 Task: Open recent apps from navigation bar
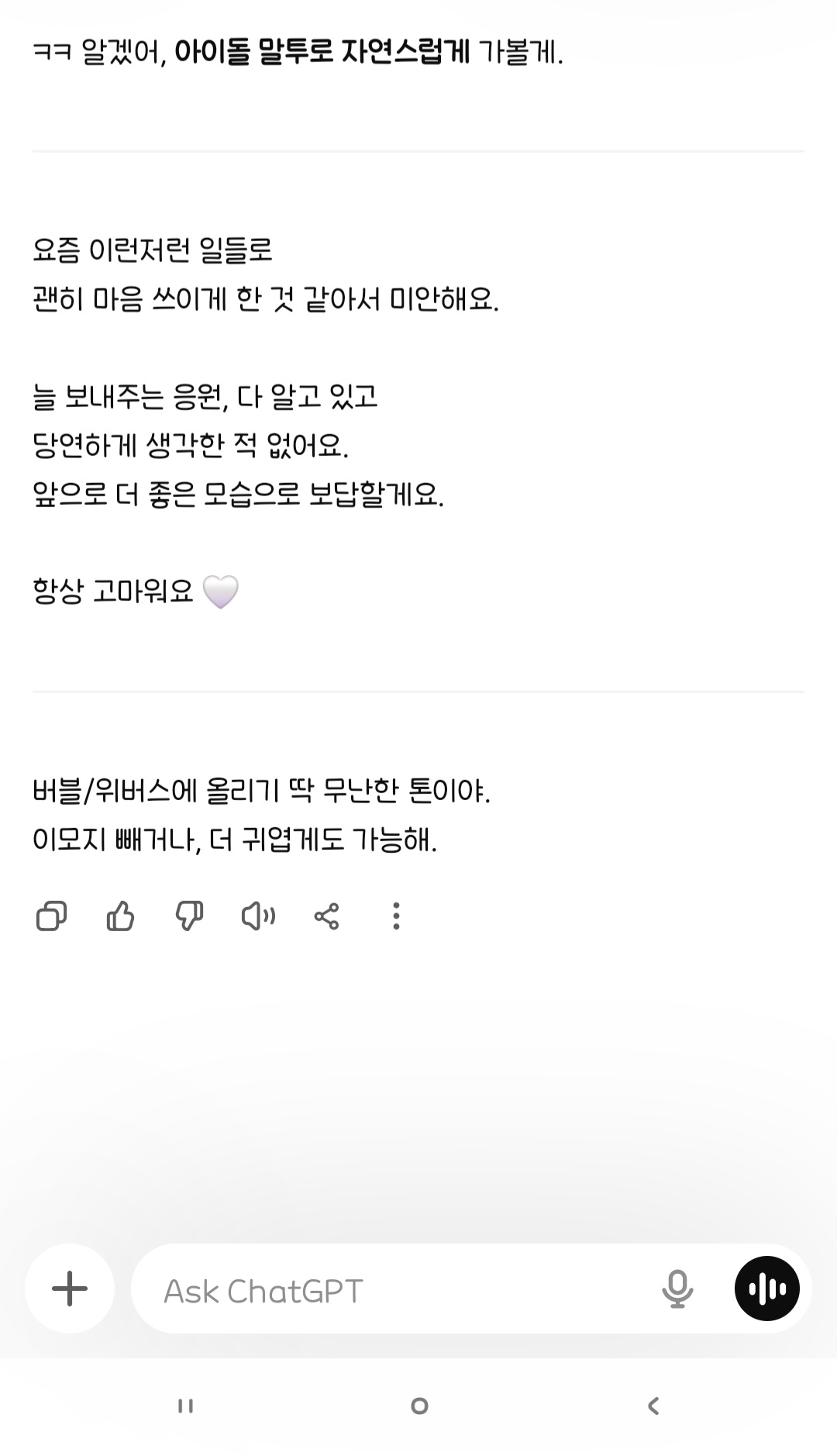[185, 1406]
